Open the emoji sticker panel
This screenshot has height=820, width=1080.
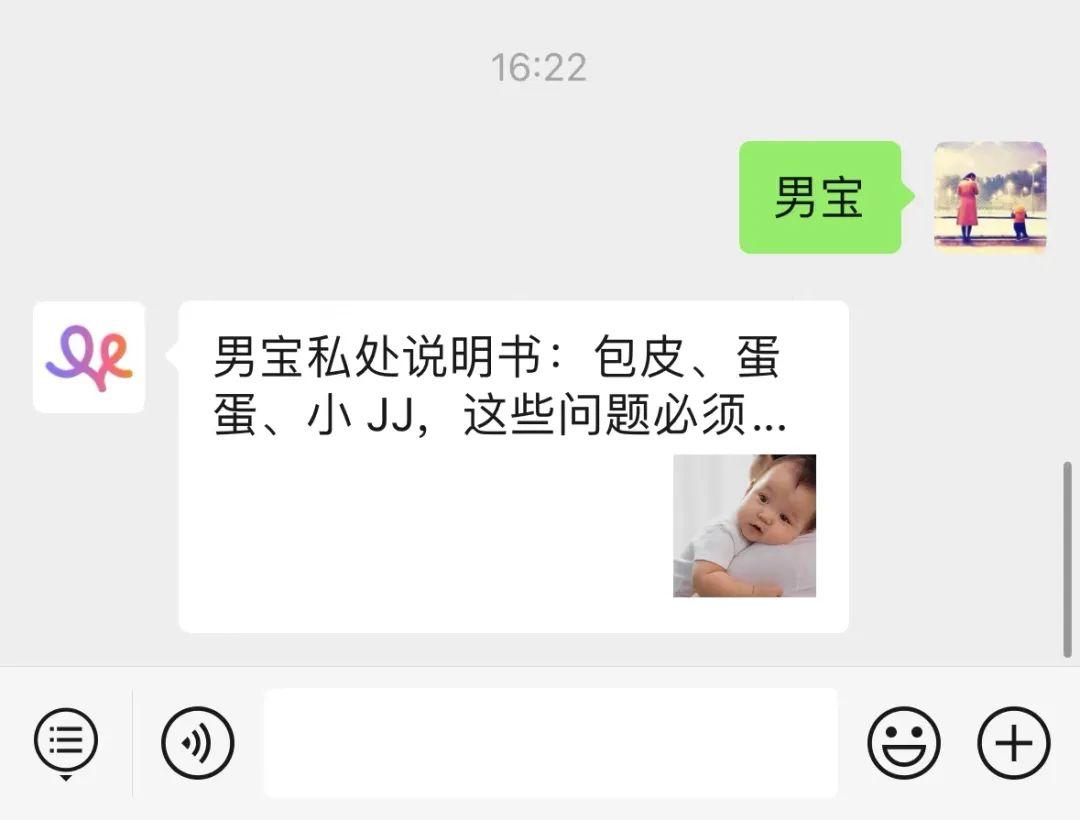coord(904,743)
